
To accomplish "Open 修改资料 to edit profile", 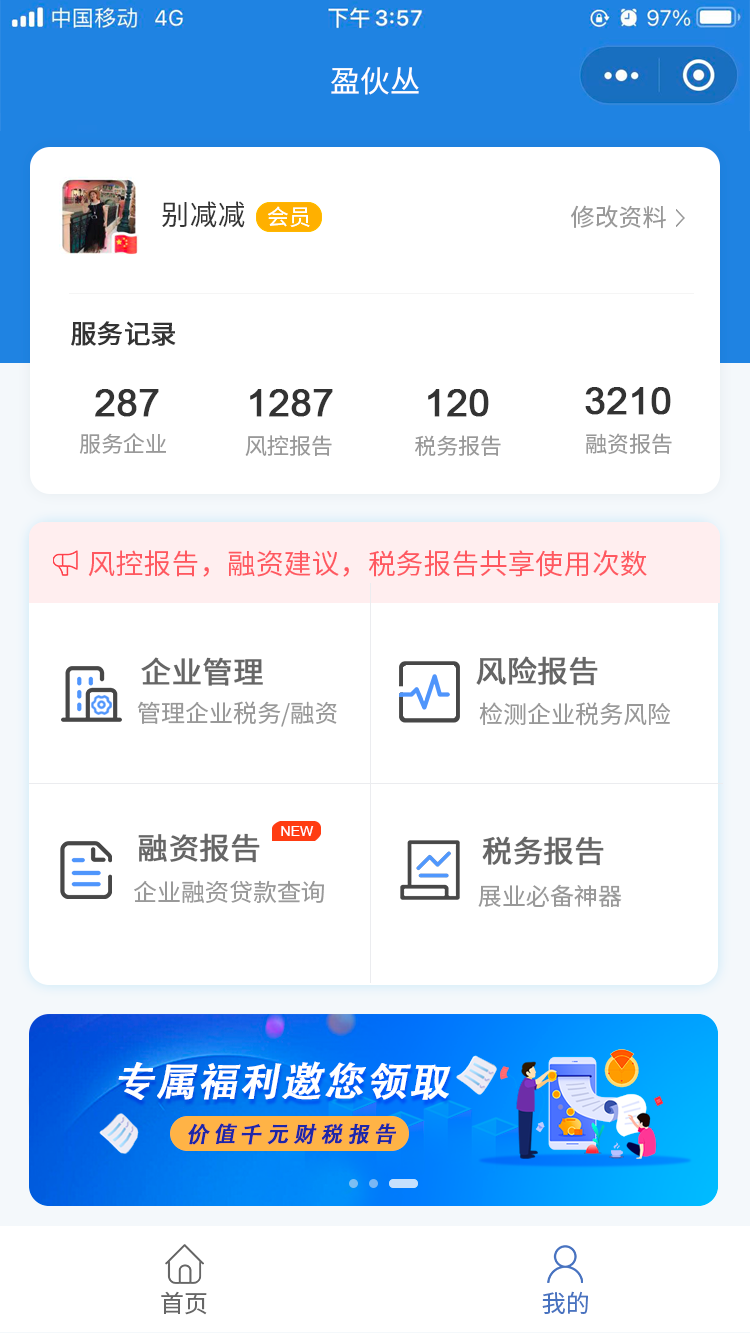I will 627,217.
